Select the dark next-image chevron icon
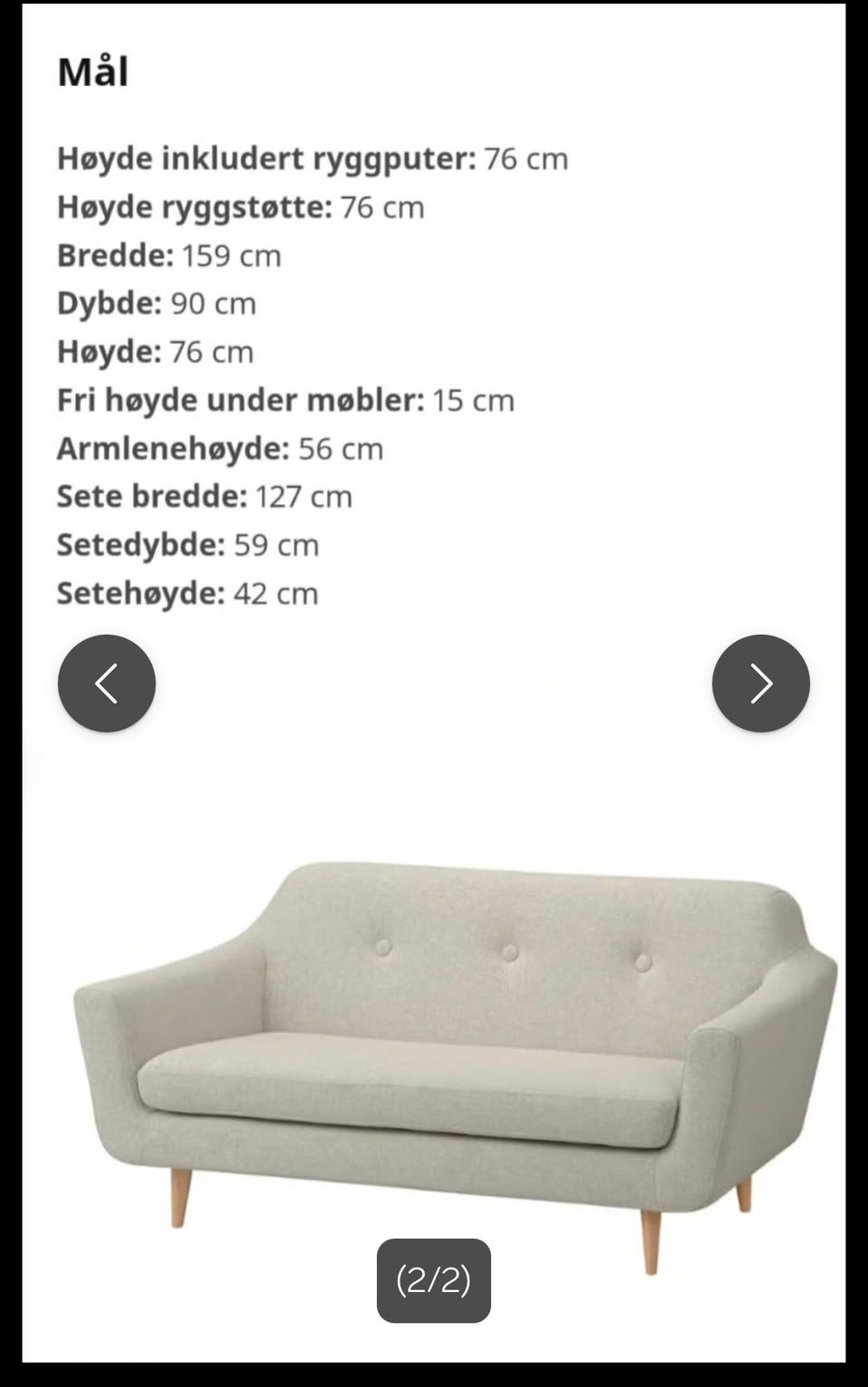The image size is (868, 1387). point(759,684)
